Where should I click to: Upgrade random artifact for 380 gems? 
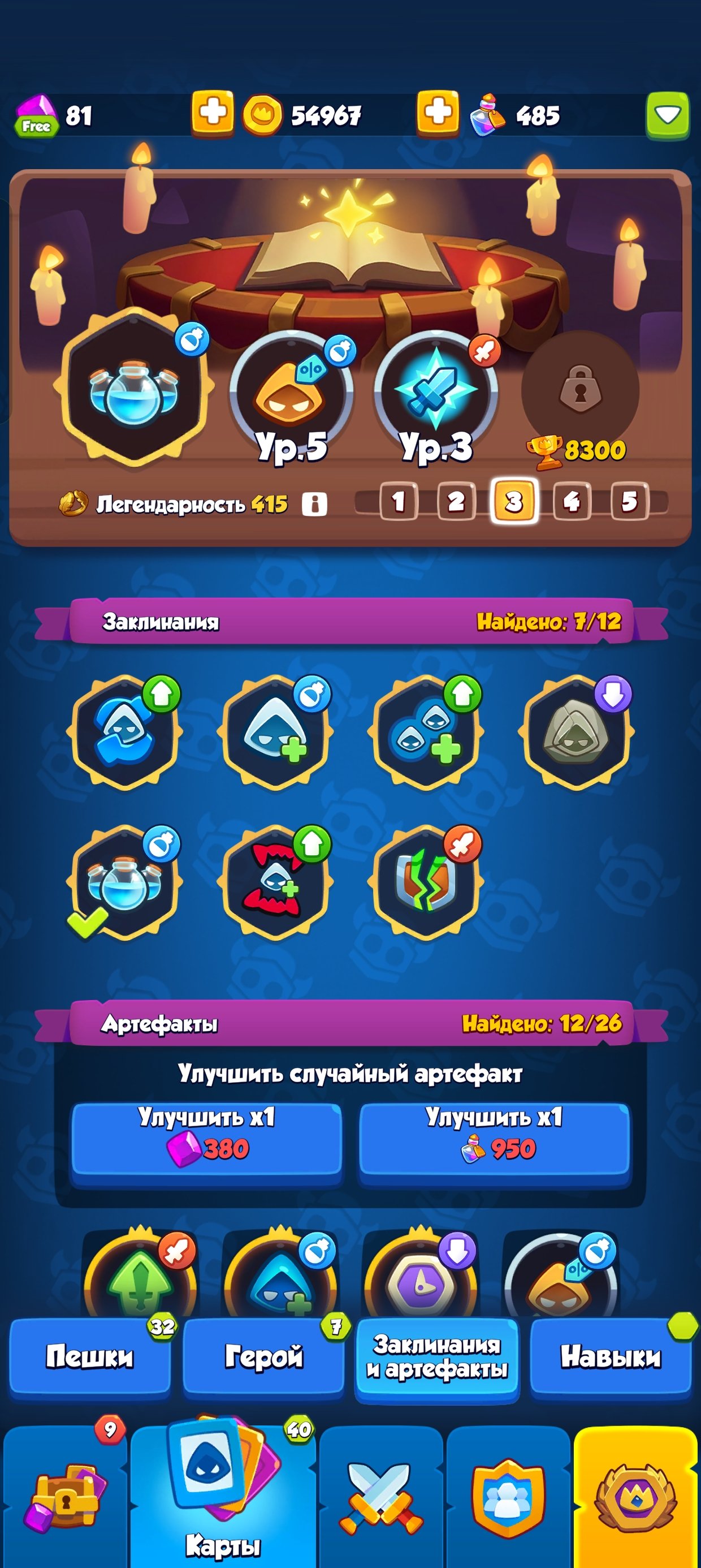pos(206,1137)
